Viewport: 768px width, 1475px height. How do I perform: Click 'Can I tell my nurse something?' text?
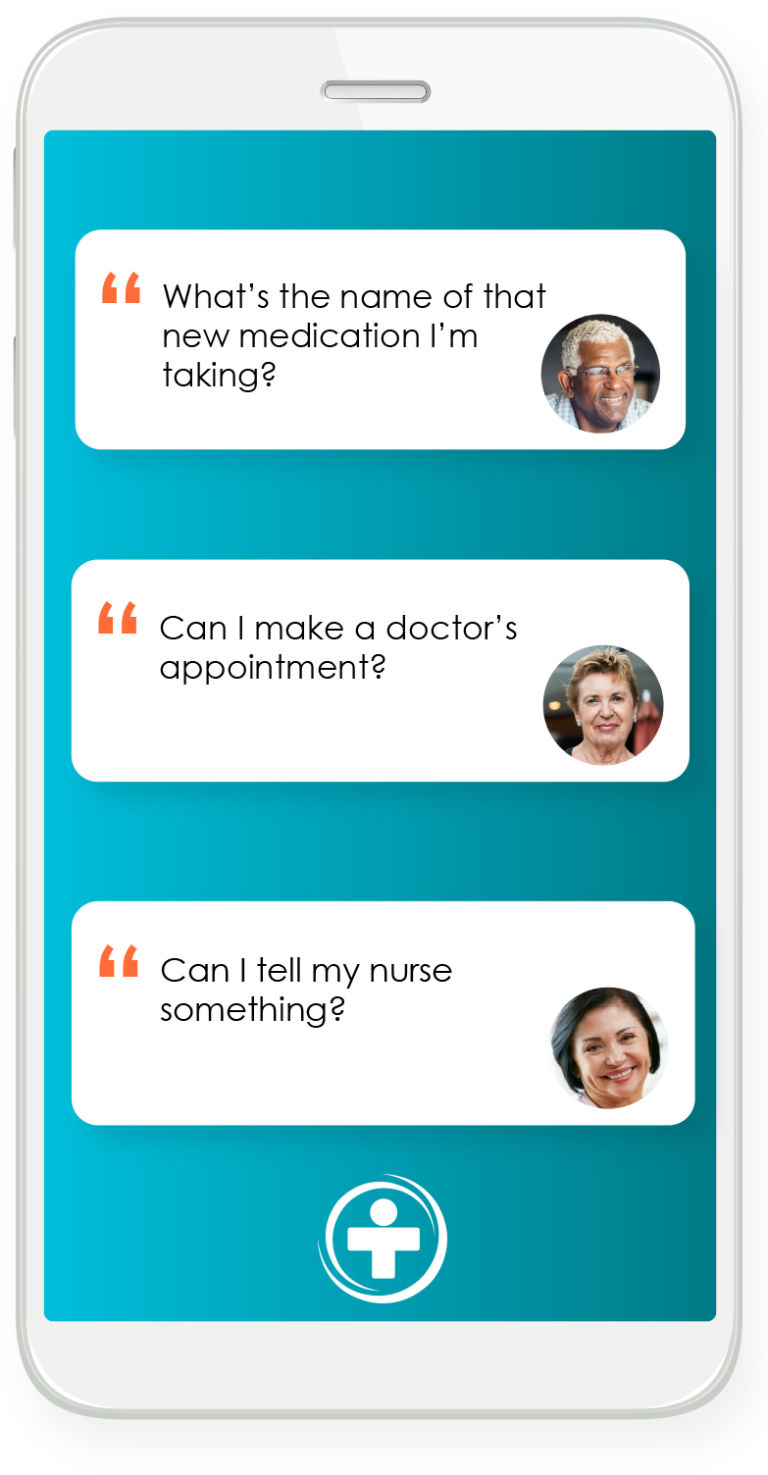click(x=305, y=989)
